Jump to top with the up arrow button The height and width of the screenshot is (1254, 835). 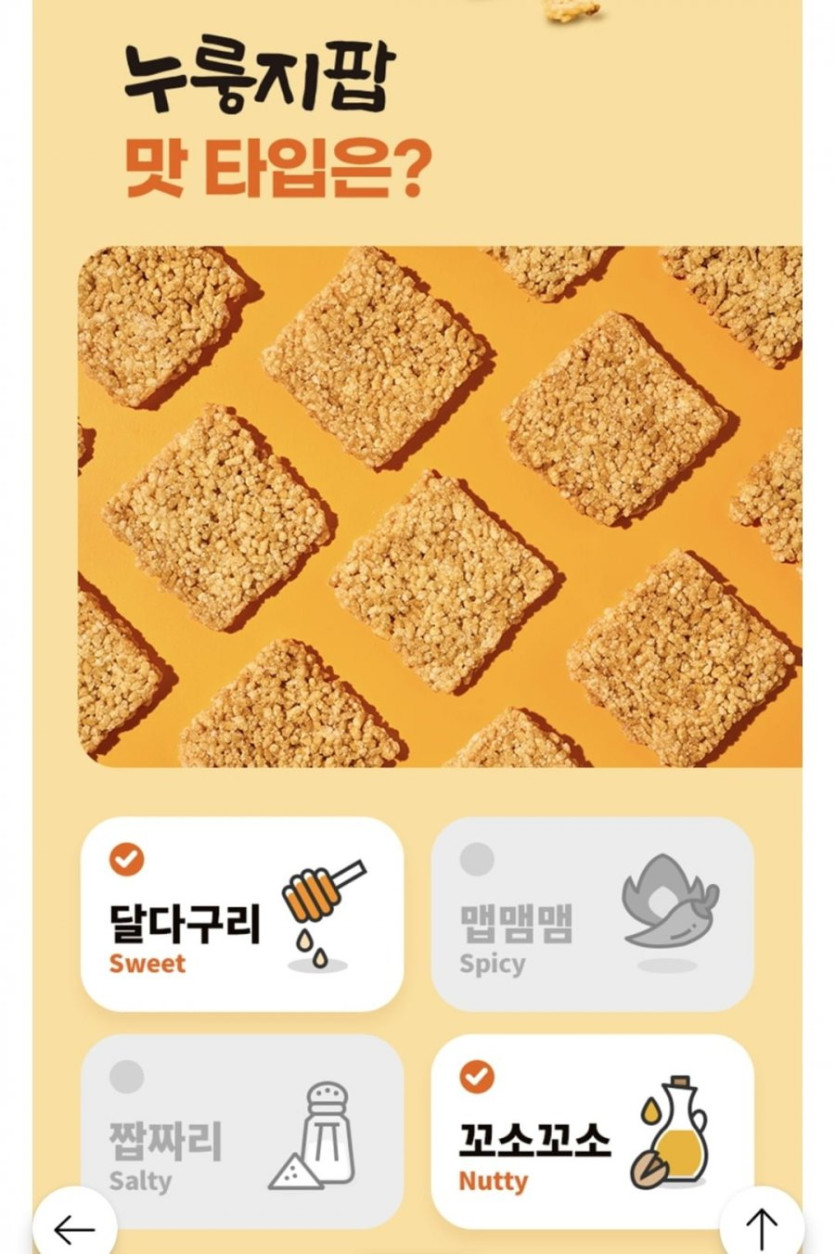coord(762,1226)
